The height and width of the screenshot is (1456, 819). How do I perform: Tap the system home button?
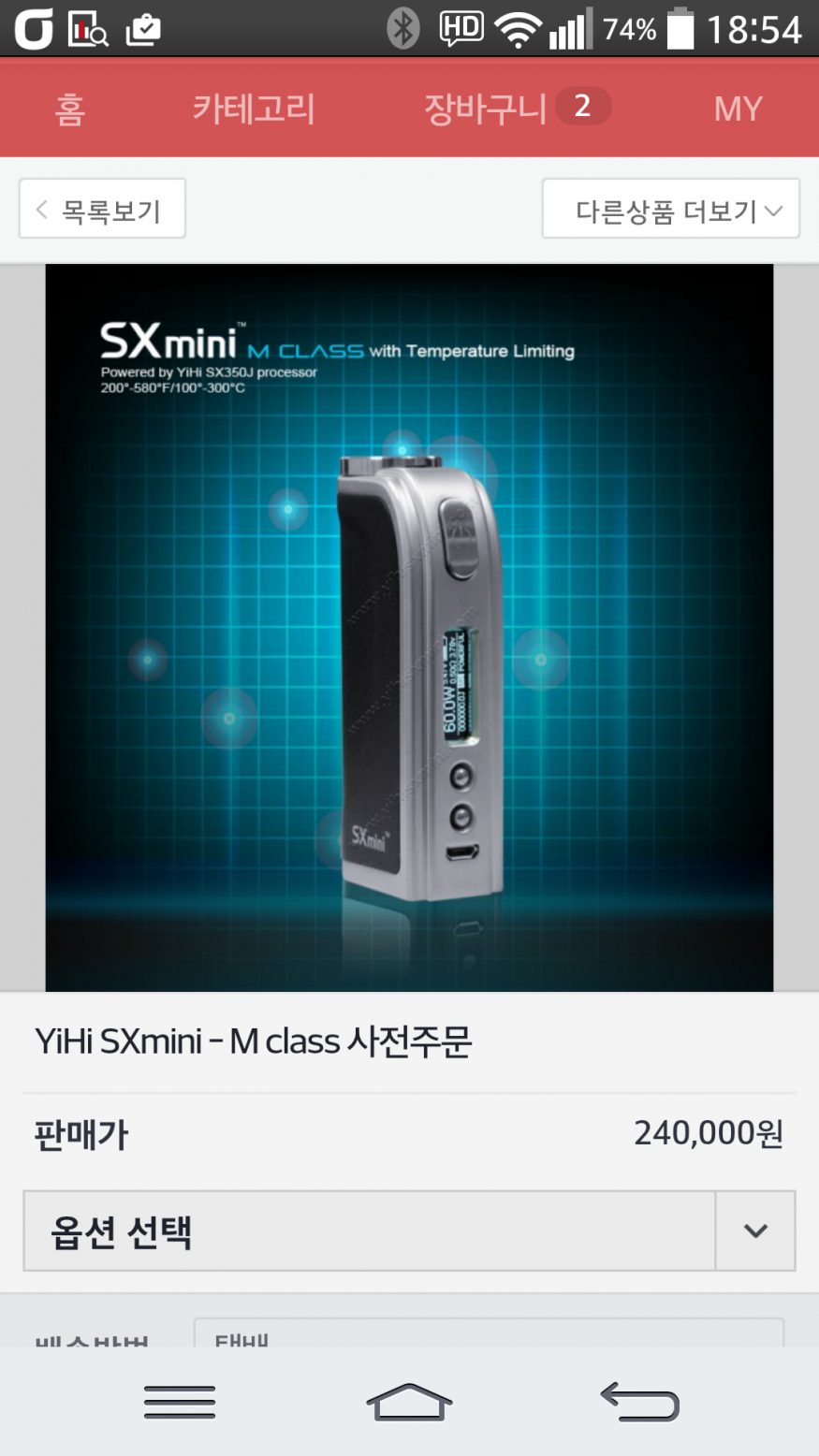click(x=409, y=1401)
